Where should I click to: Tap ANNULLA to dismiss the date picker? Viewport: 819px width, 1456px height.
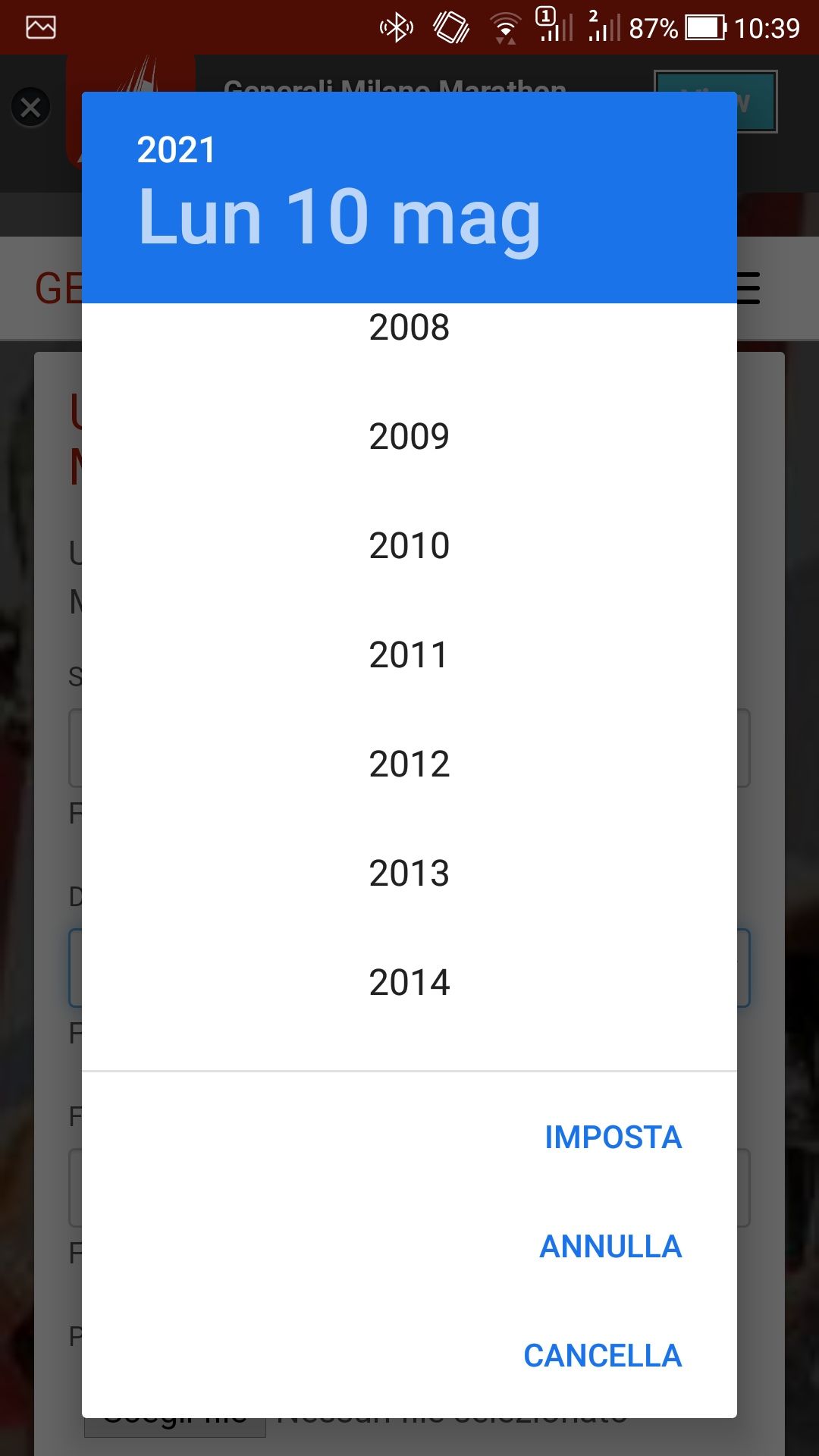(610, 1246)
